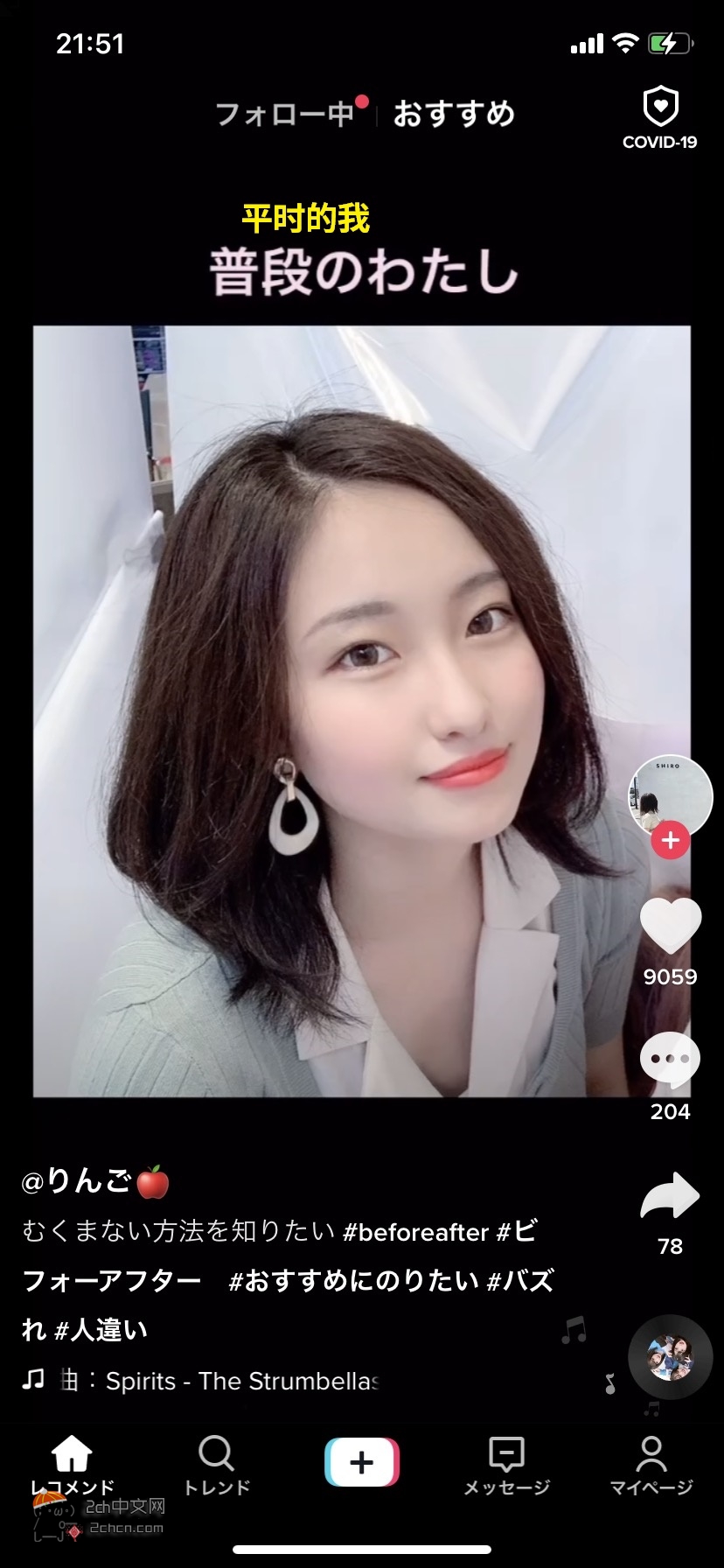724x1568 pixels.
Task: Open the #おすすめにのりたい hashtag
Action: (x=353, y=1281)
